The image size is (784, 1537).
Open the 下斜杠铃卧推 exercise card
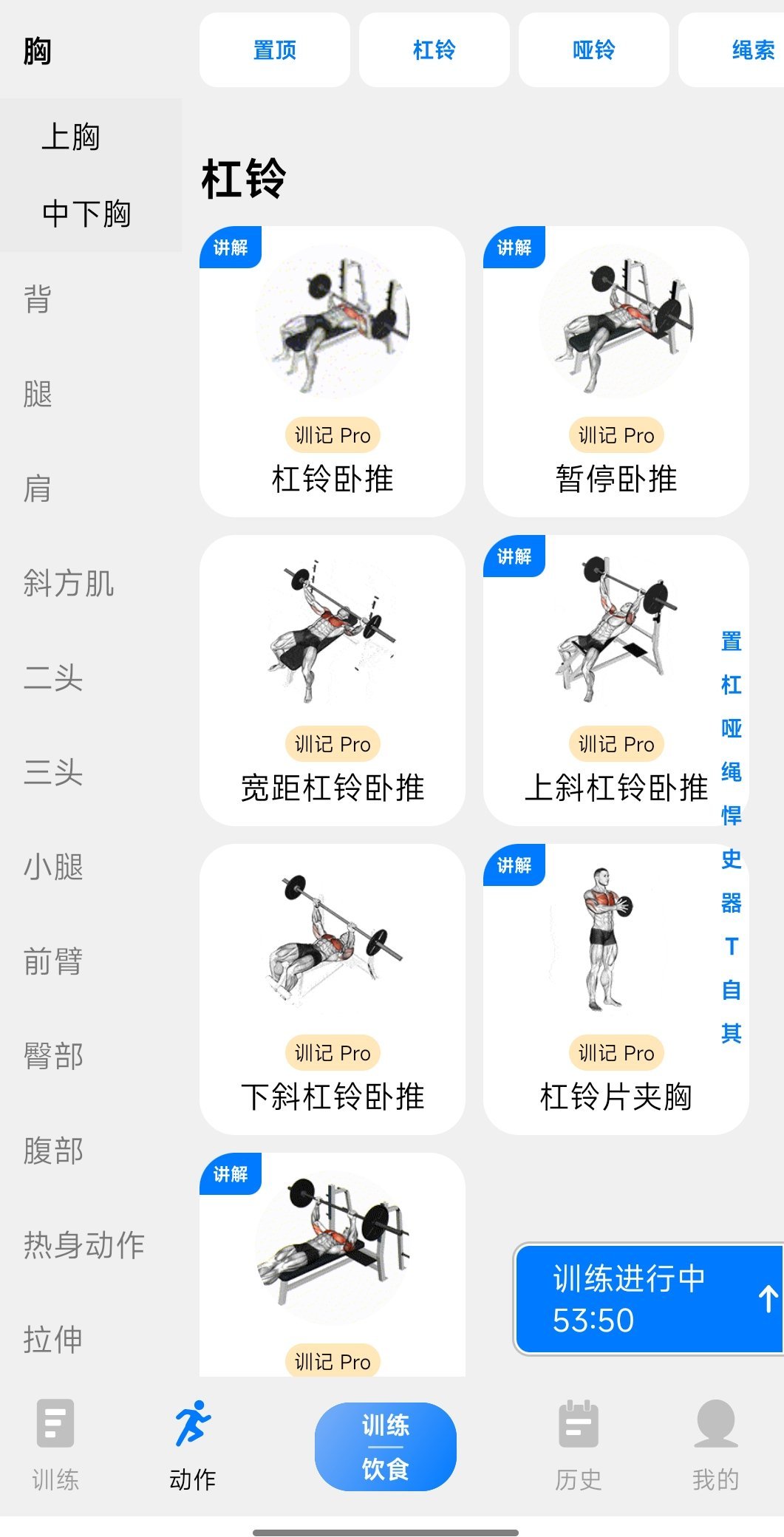332,989
